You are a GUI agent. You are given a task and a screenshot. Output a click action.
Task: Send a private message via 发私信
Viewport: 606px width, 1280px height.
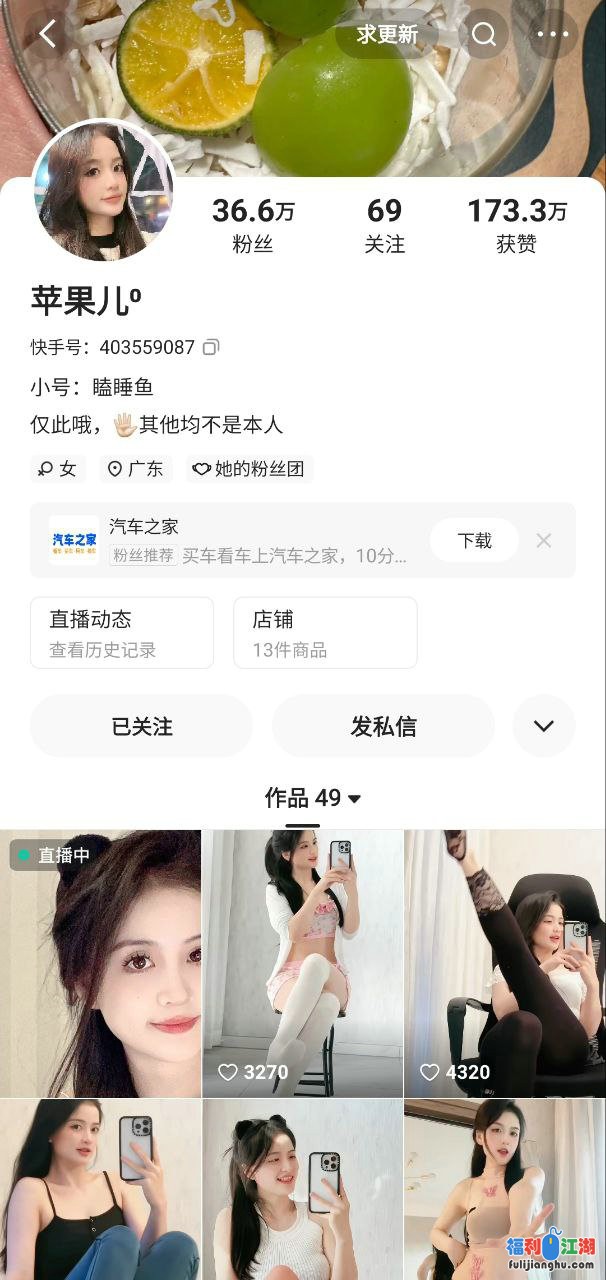(x=383, y=726)
